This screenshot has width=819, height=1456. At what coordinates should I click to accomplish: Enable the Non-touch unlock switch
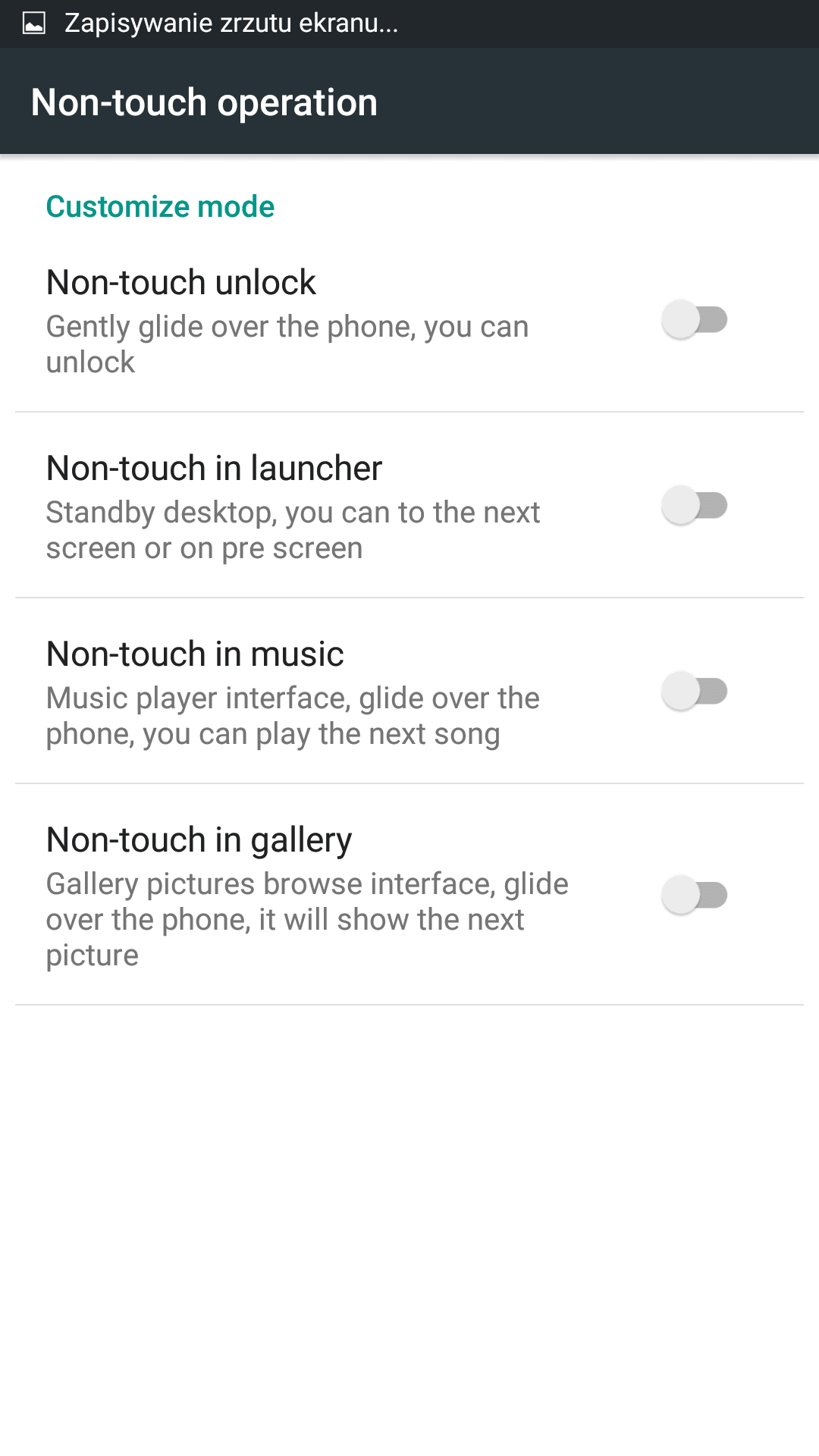[x=695, y=319]
